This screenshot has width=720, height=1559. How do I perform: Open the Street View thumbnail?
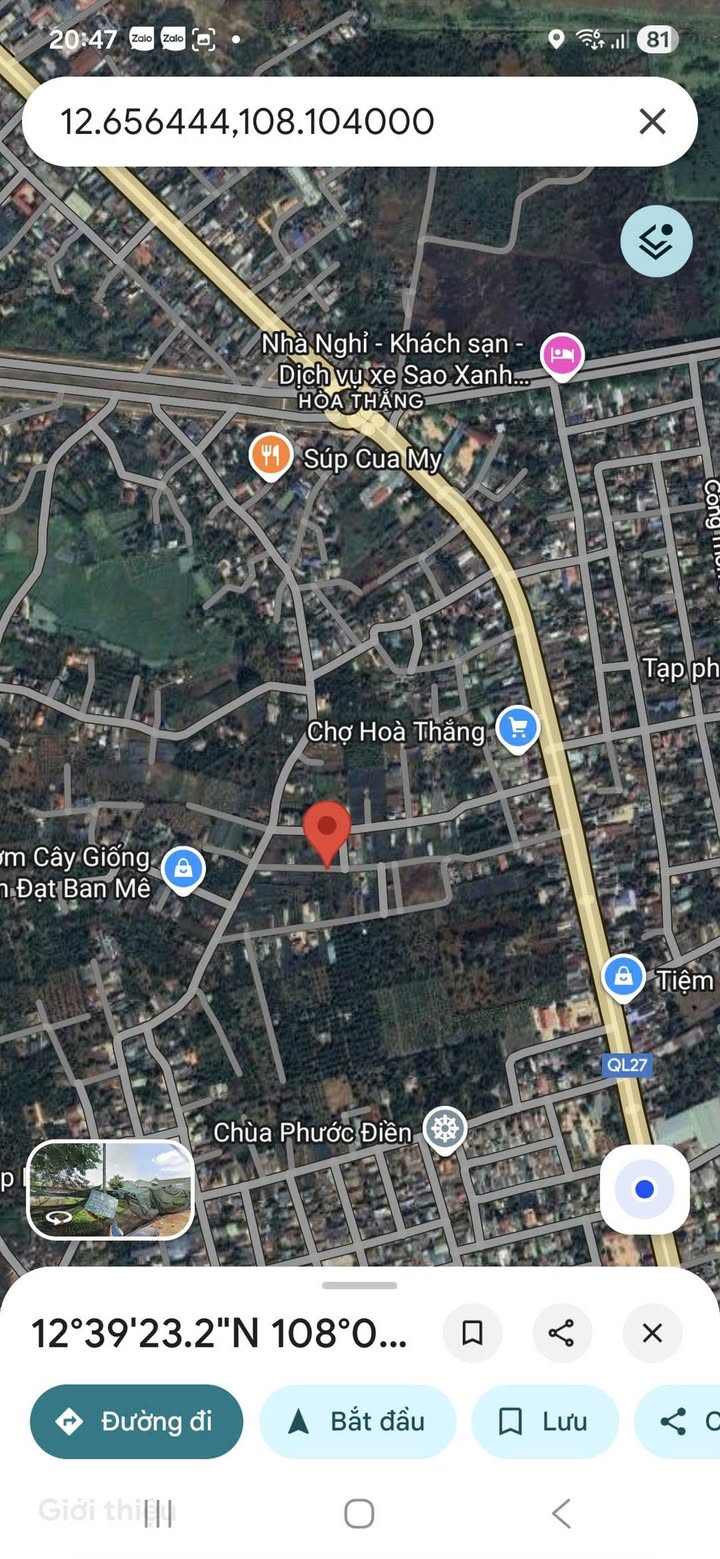click(x=110, y=1190)
